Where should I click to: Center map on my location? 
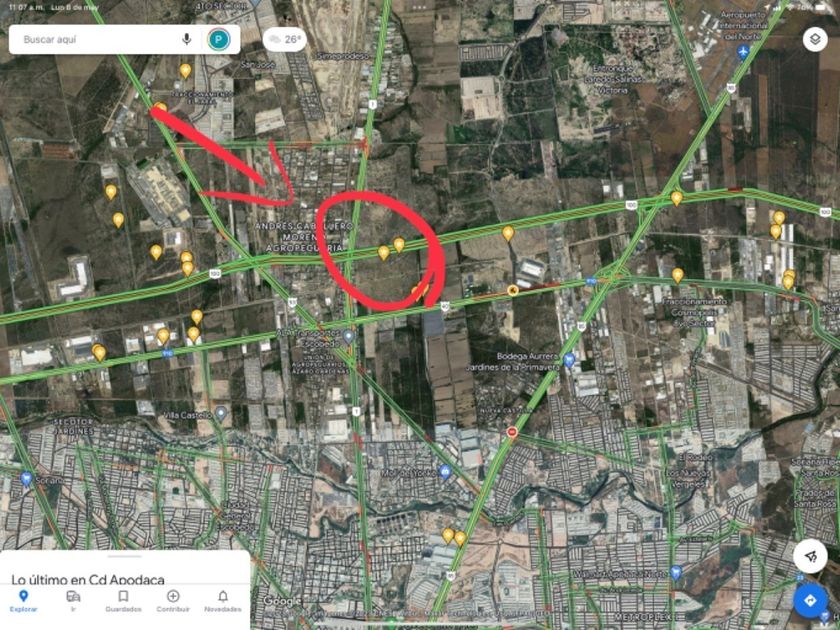[810, 556]
